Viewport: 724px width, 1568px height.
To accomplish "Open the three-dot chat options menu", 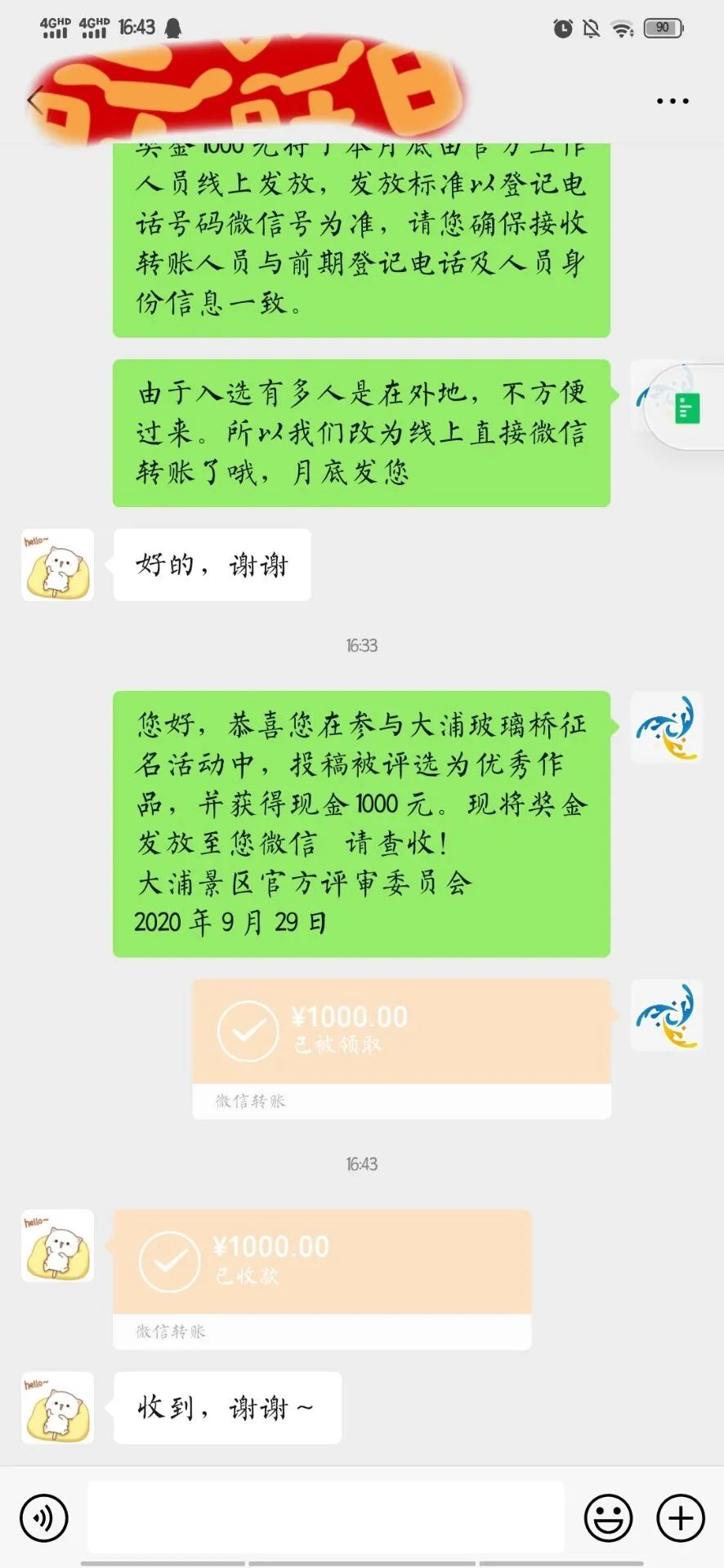I will tap(673, 101).
